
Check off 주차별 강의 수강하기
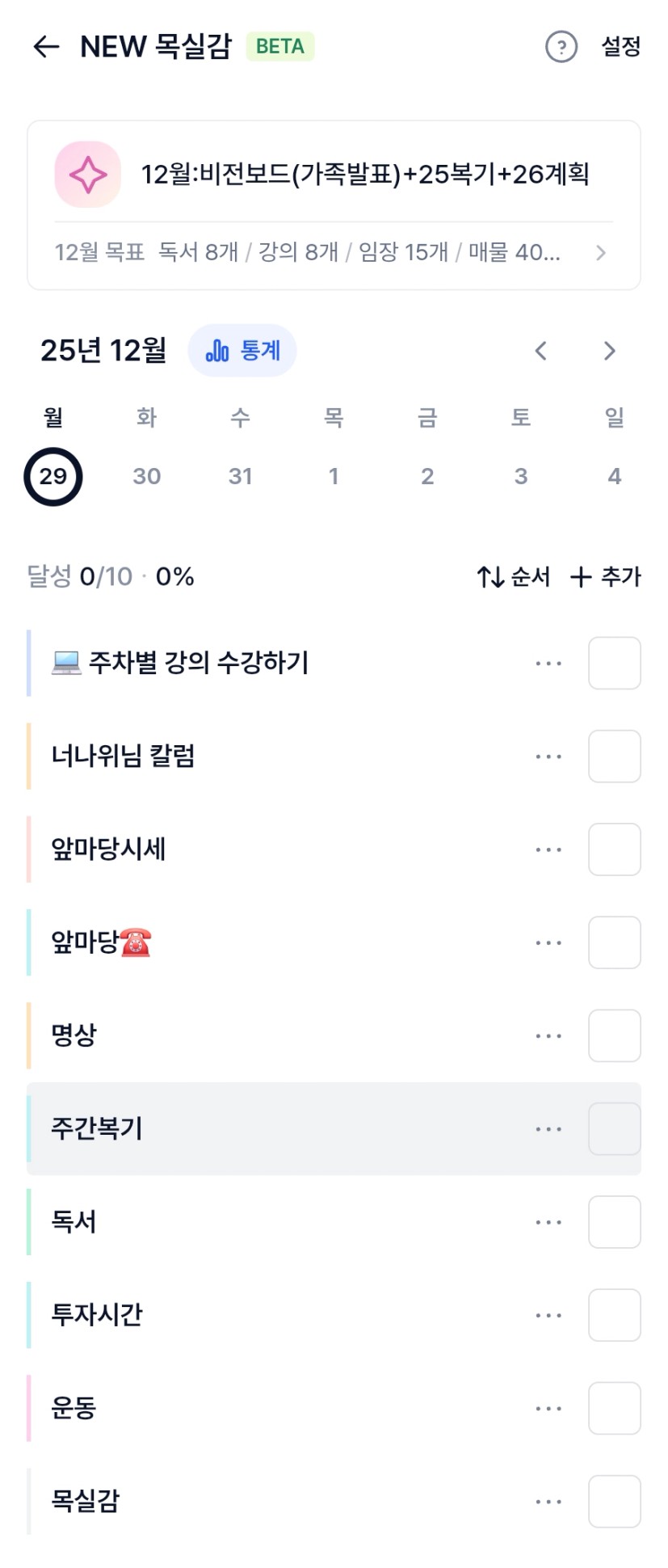pos(614,664)
